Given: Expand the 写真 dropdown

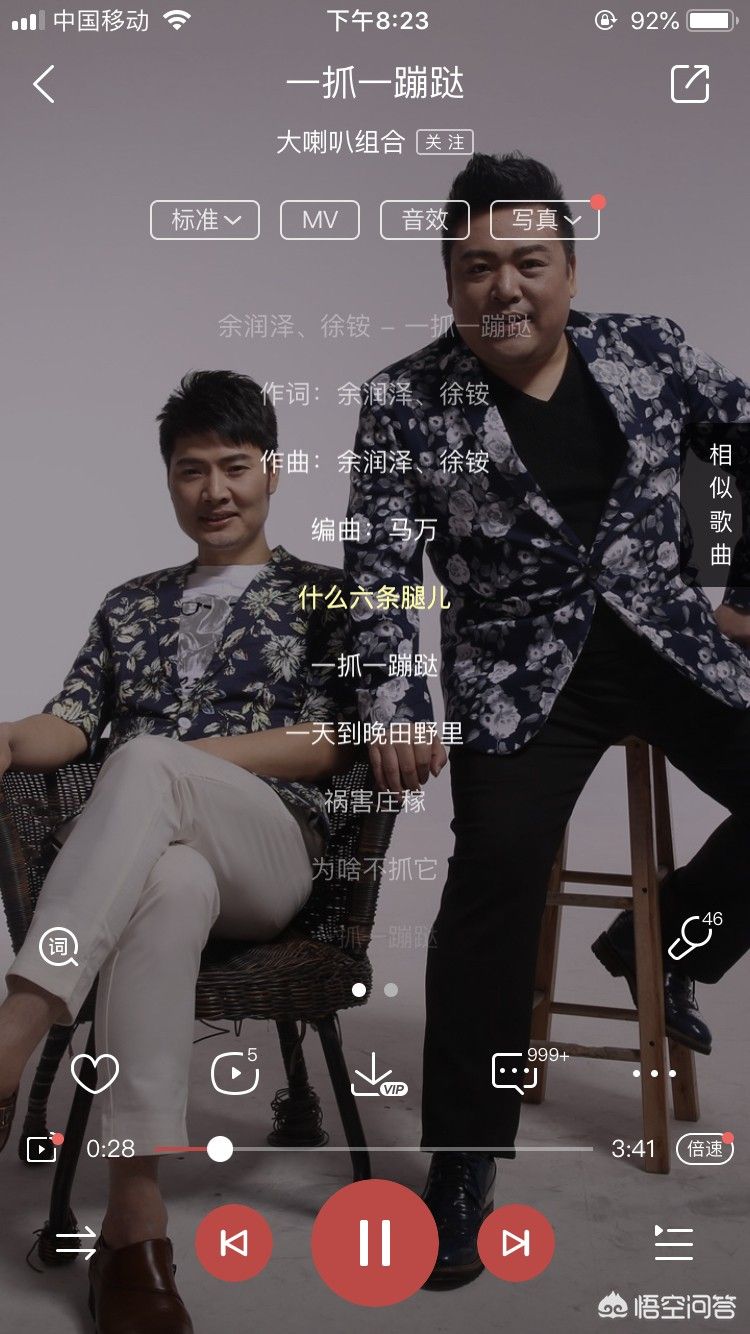Looking at the screenshot, I should click(545, 220).
